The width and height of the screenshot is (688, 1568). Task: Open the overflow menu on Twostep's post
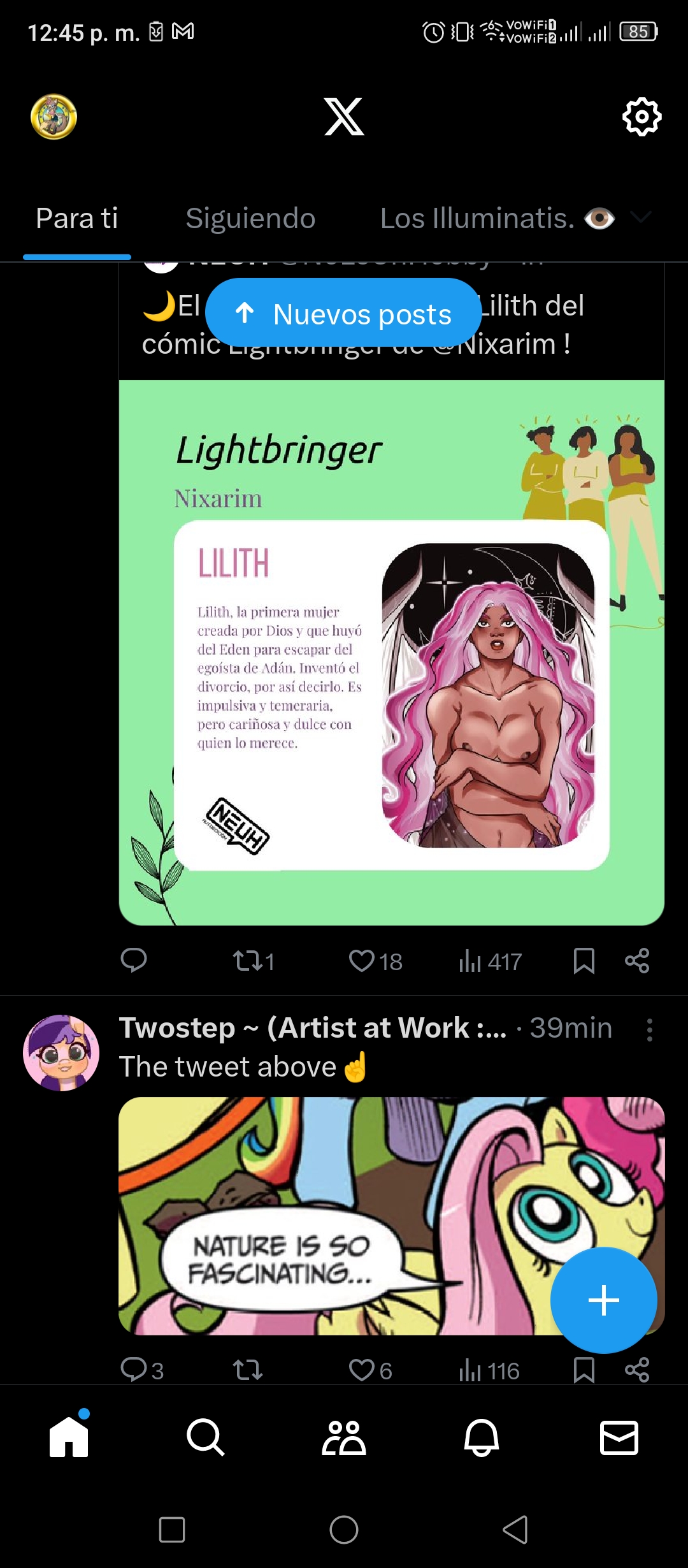[649, 1029]
